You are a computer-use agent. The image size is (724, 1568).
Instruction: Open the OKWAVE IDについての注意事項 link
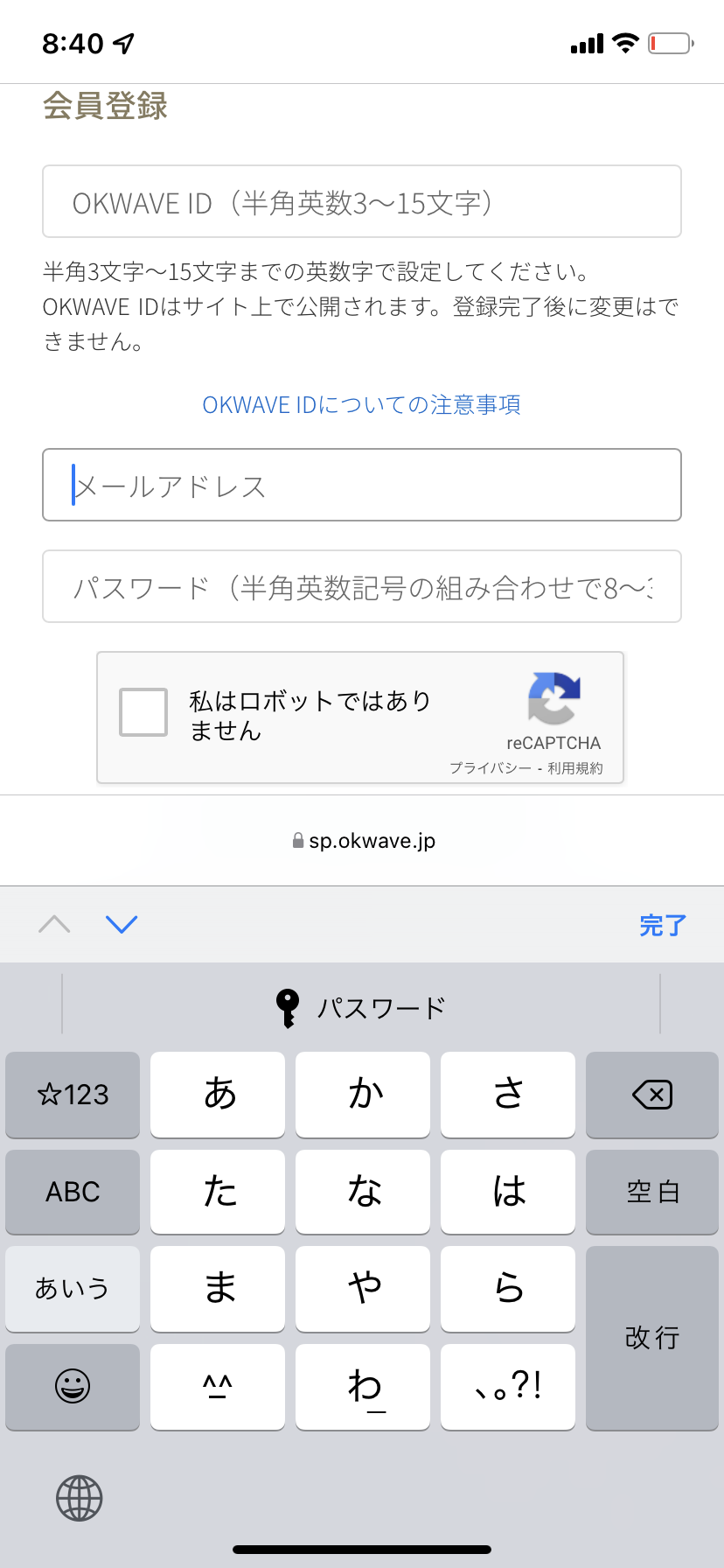(361, 405)
